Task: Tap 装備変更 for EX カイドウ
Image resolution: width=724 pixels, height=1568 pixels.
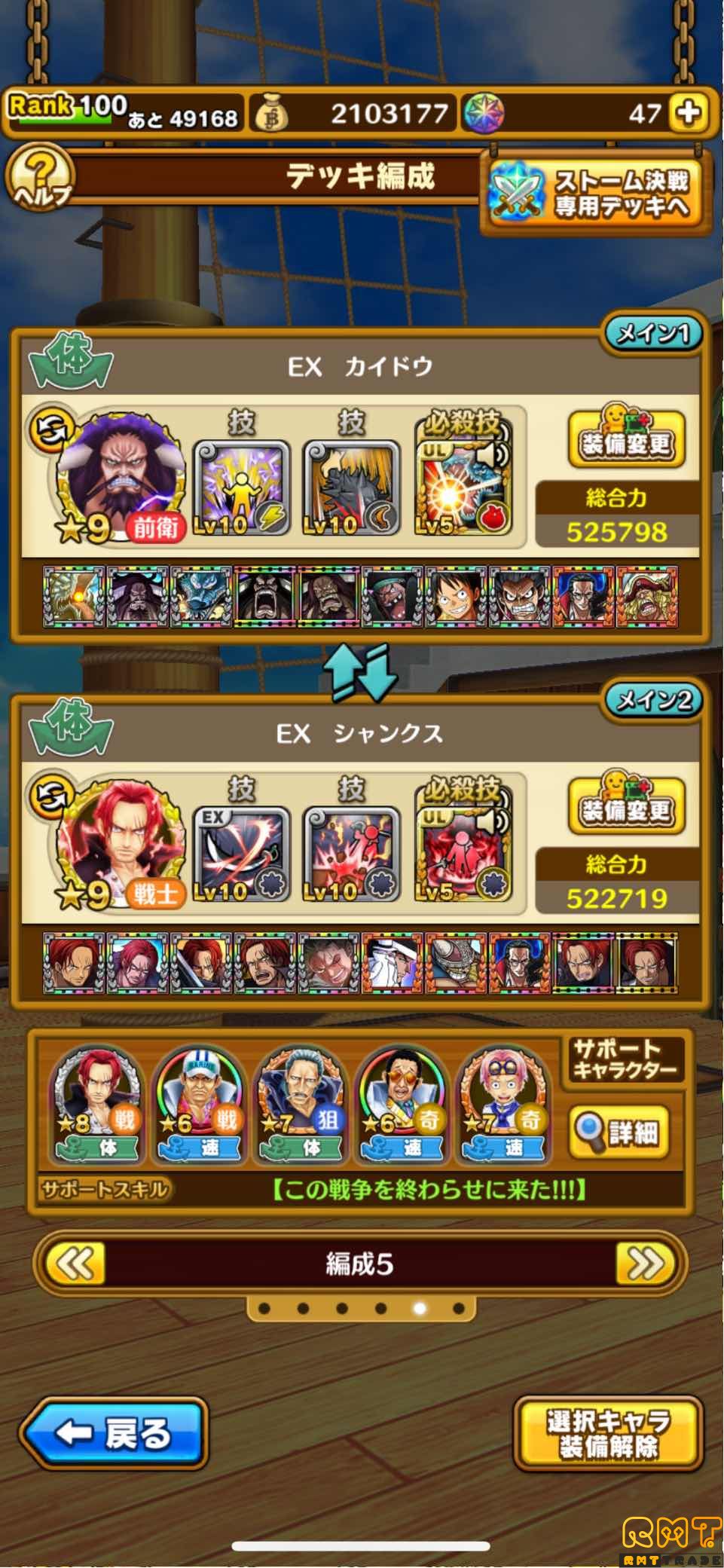Action: tap(625, 441)
